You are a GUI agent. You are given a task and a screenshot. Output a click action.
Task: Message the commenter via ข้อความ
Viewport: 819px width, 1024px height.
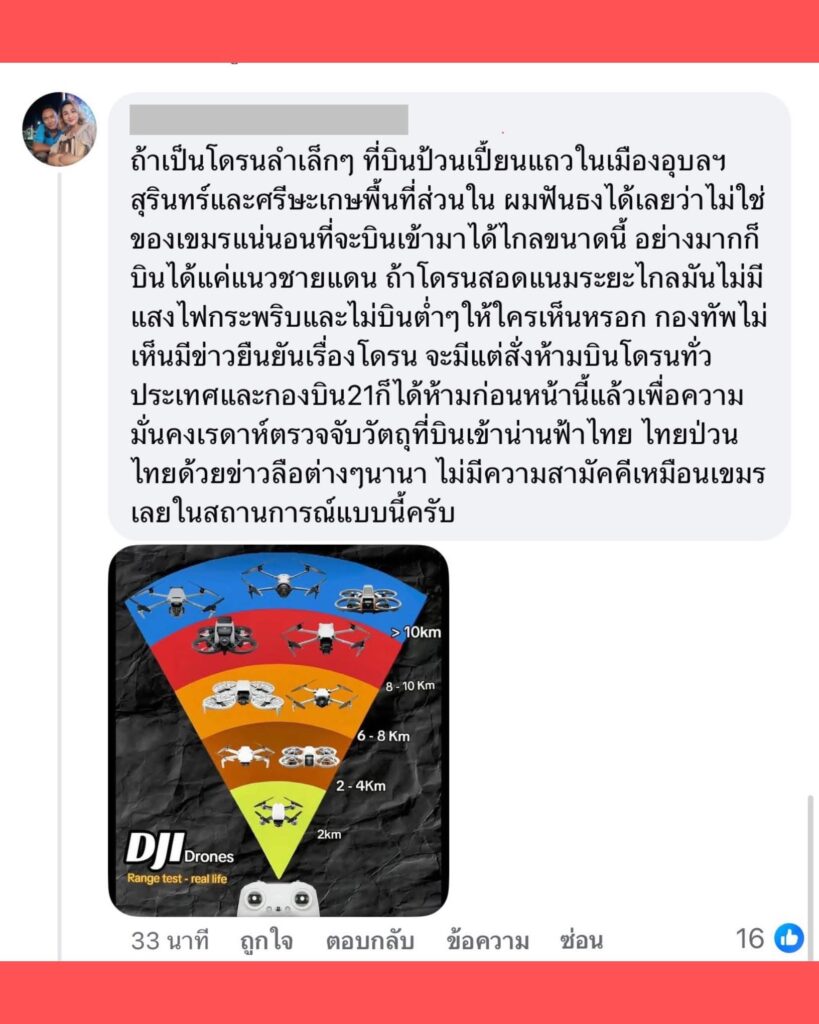(x=487, y=940)
